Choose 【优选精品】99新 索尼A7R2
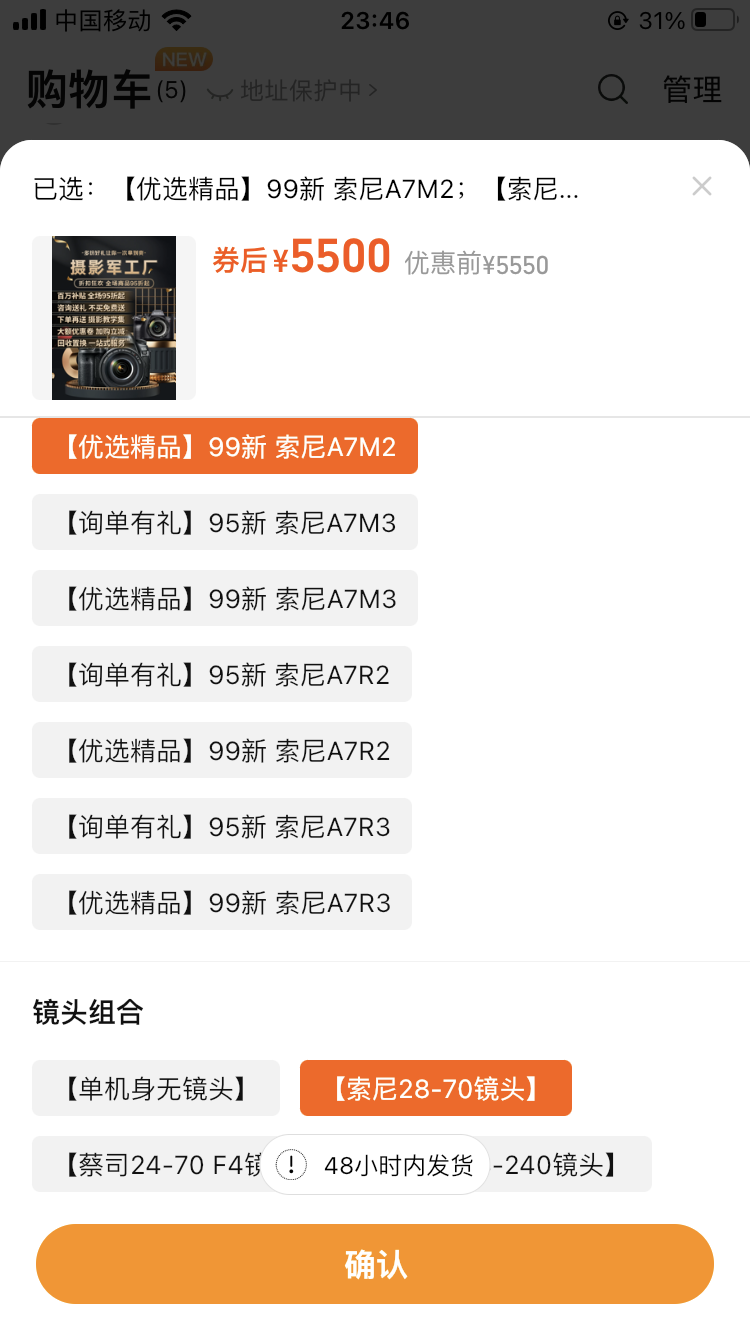Image resolution: width=750 pixels, height=1334 pixels. tap(222, 750)
